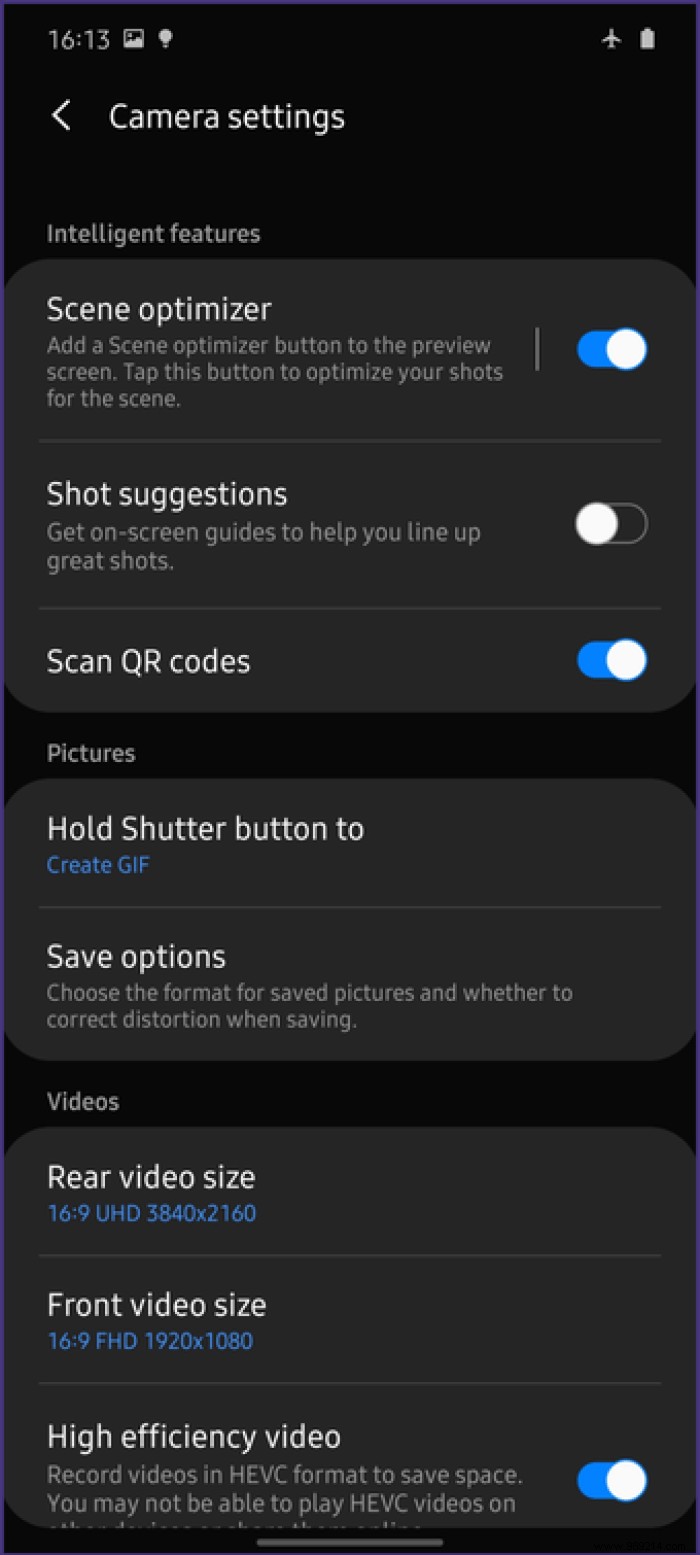Change the Rear video size
The width and height of the screenshot is (700, 1555).
300,1193
